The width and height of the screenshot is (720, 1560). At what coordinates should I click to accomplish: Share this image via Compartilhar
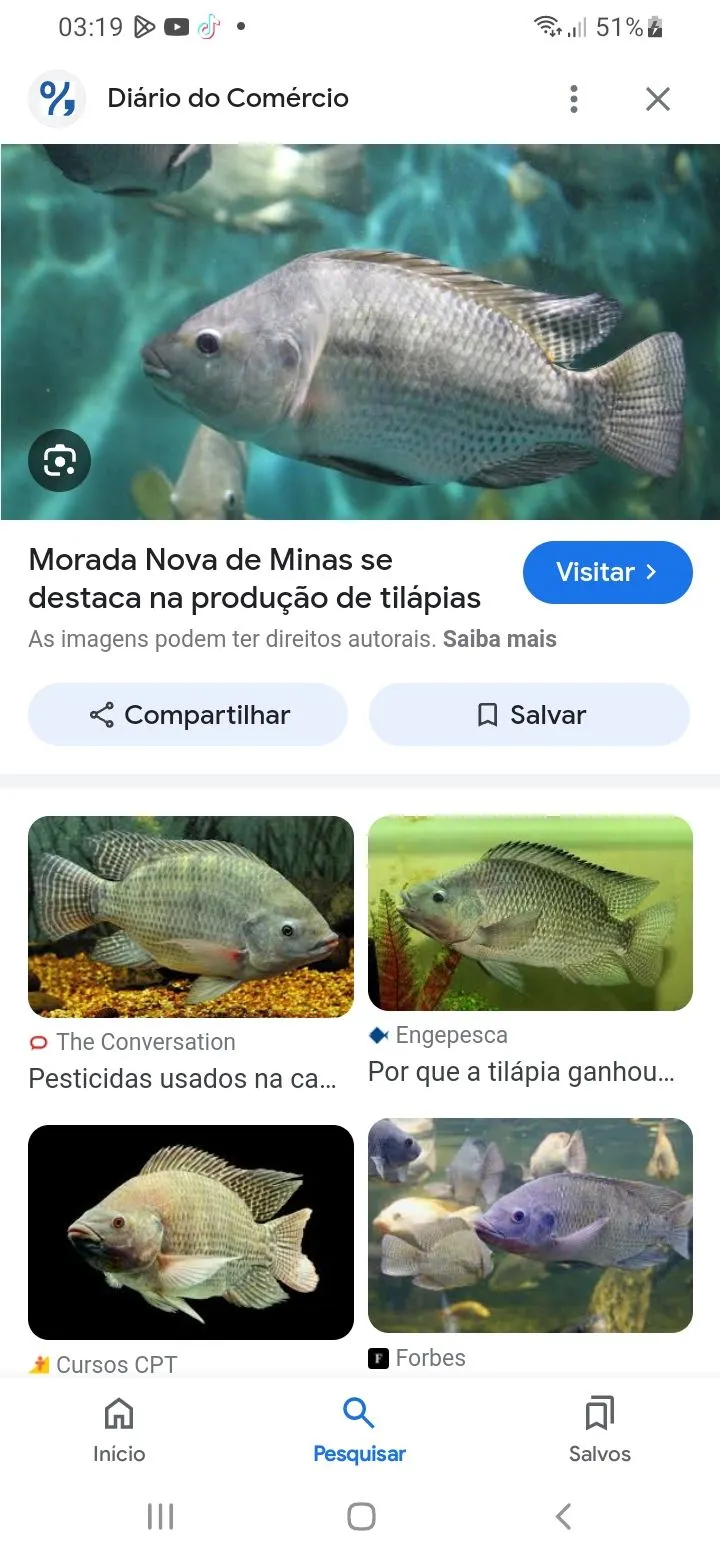tap(188, 715)
